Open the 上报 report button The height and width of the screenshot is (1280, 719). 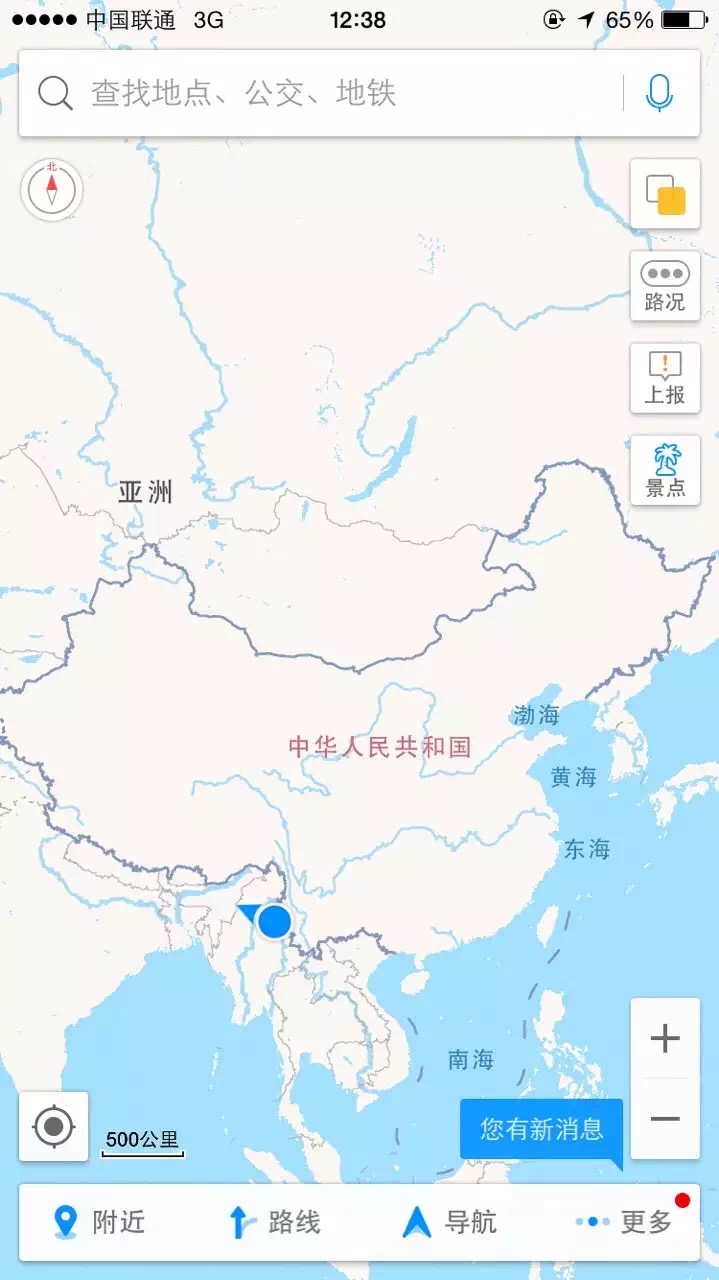click(x=665, y=378)
